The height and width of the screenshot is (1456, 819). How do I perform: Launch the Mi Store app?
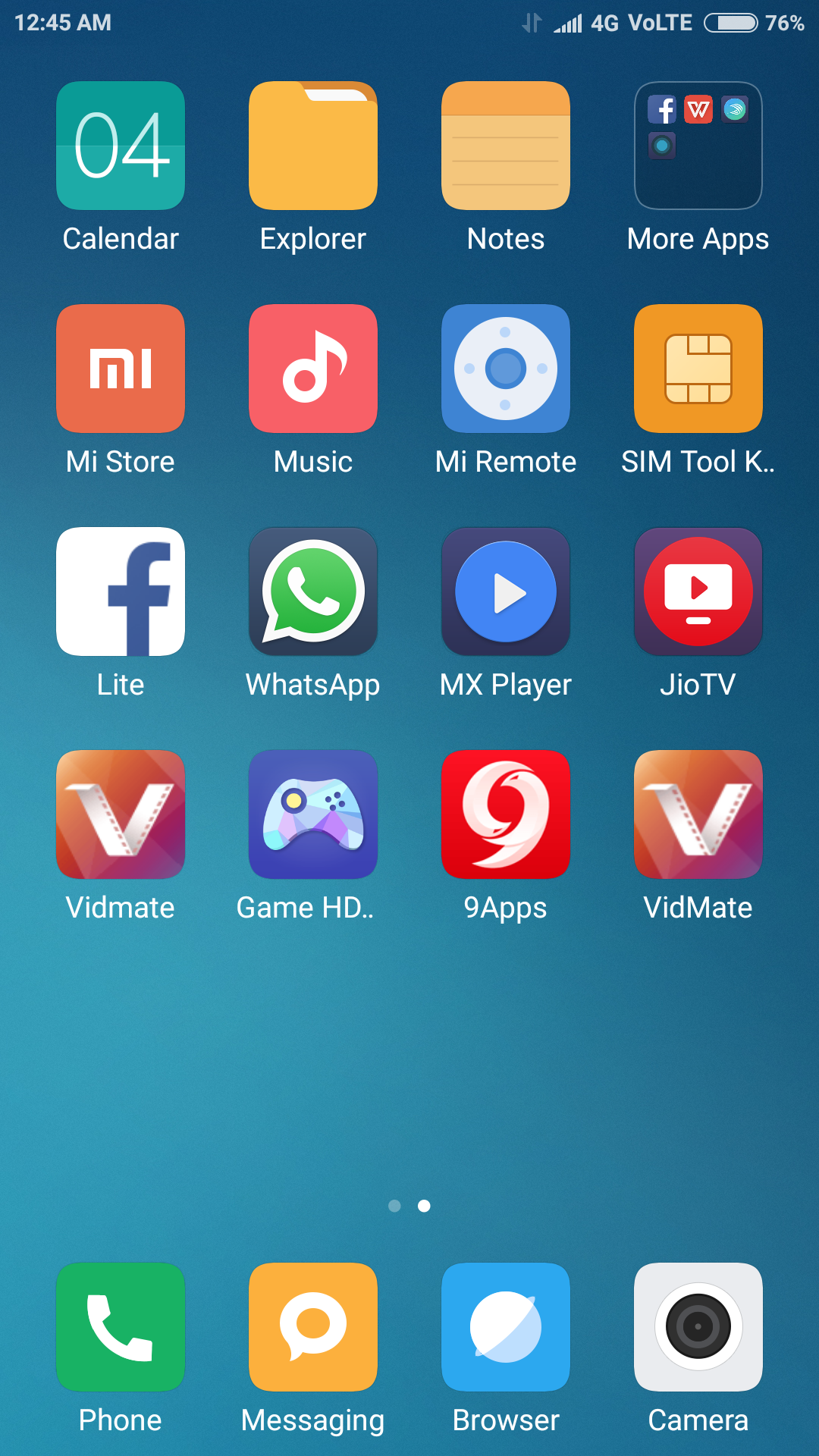tap(120, 369)
